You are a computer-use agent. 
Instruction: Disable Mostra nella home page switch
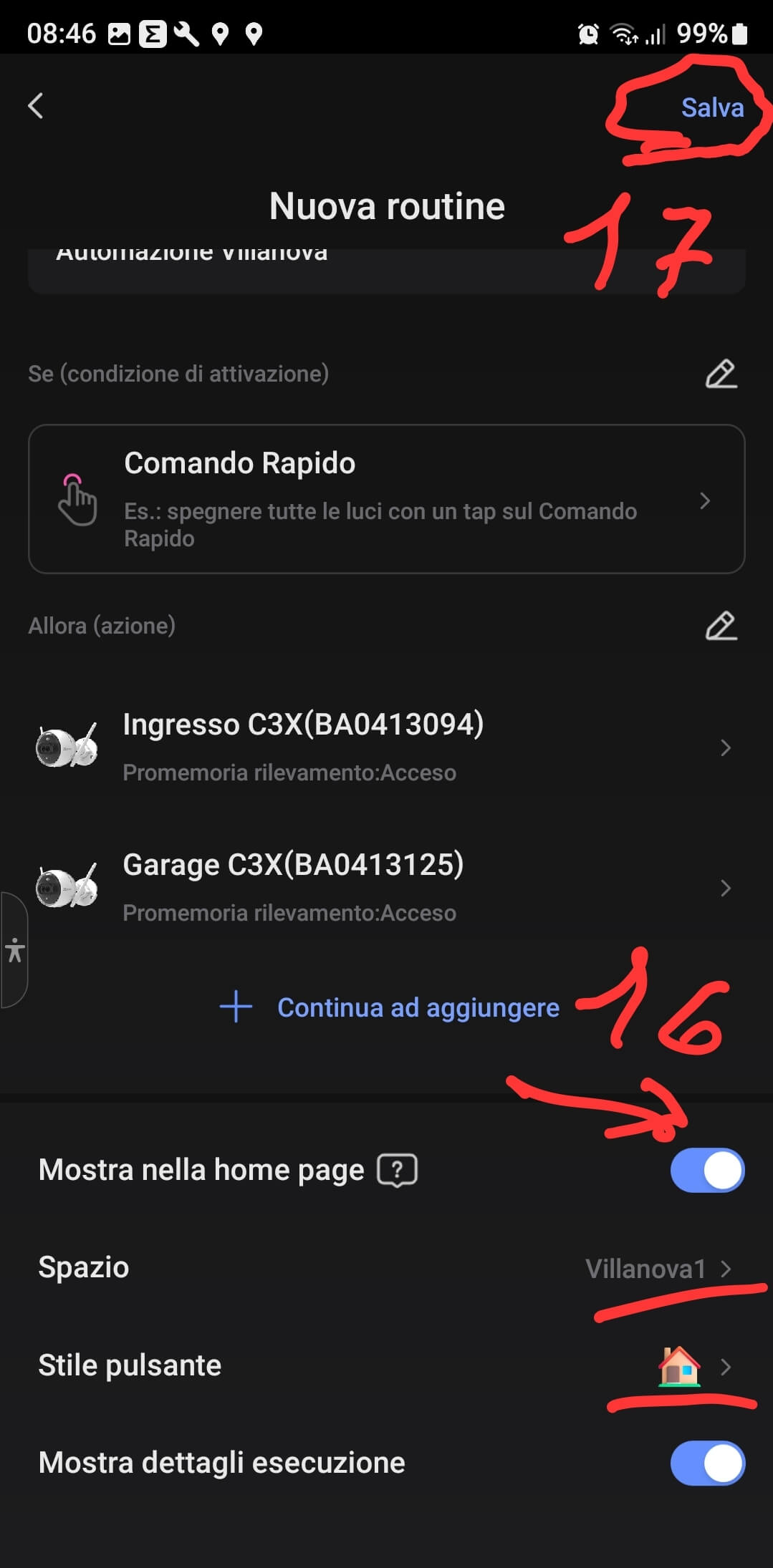[x=707, y=1171]
